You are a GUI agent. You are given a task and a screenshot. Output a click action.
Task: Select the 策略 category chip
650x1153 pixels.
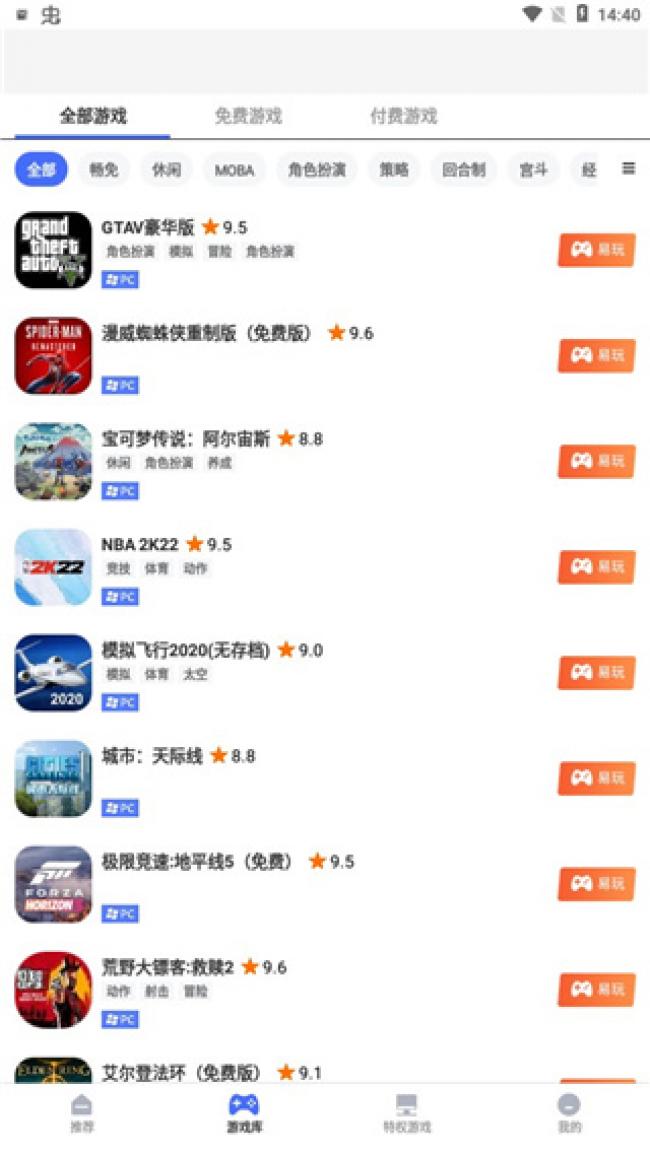pyautogui.click(x=394, y=170)
